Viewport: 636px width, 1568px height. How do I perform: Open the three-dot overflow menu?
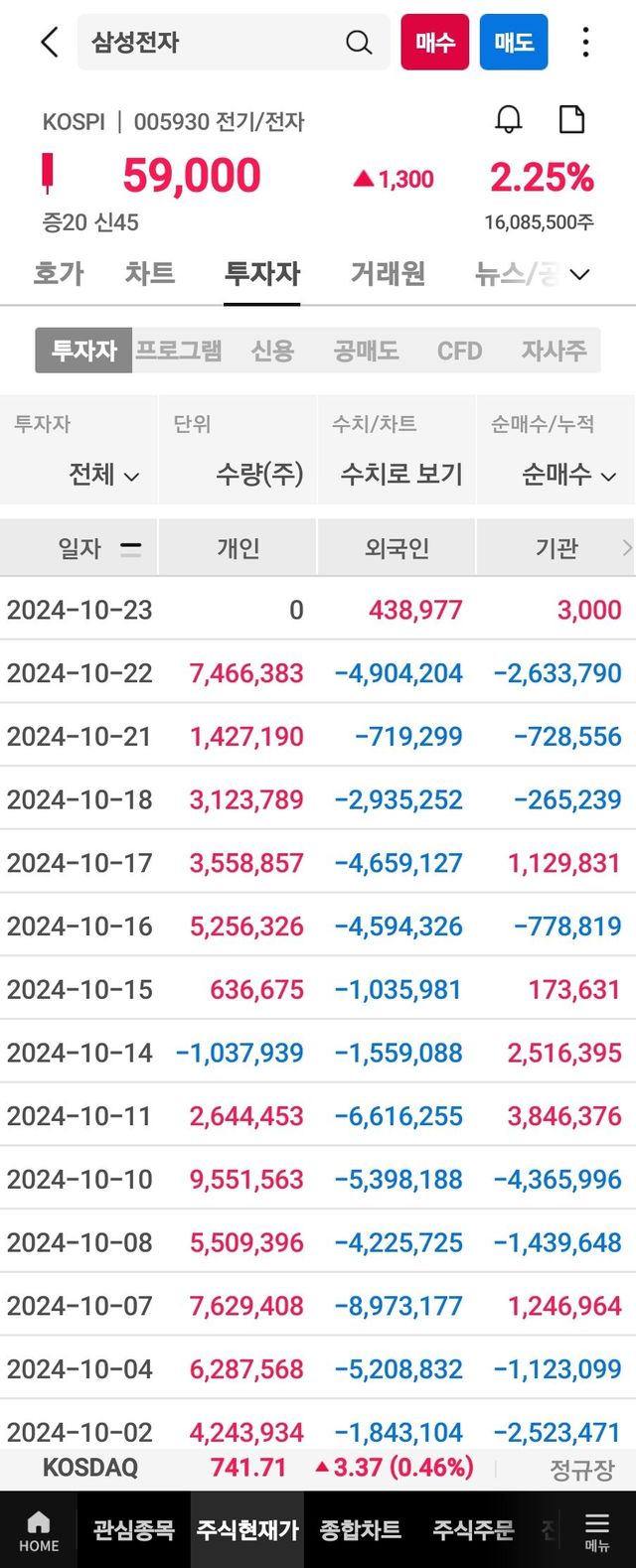(x=585, y=43)
